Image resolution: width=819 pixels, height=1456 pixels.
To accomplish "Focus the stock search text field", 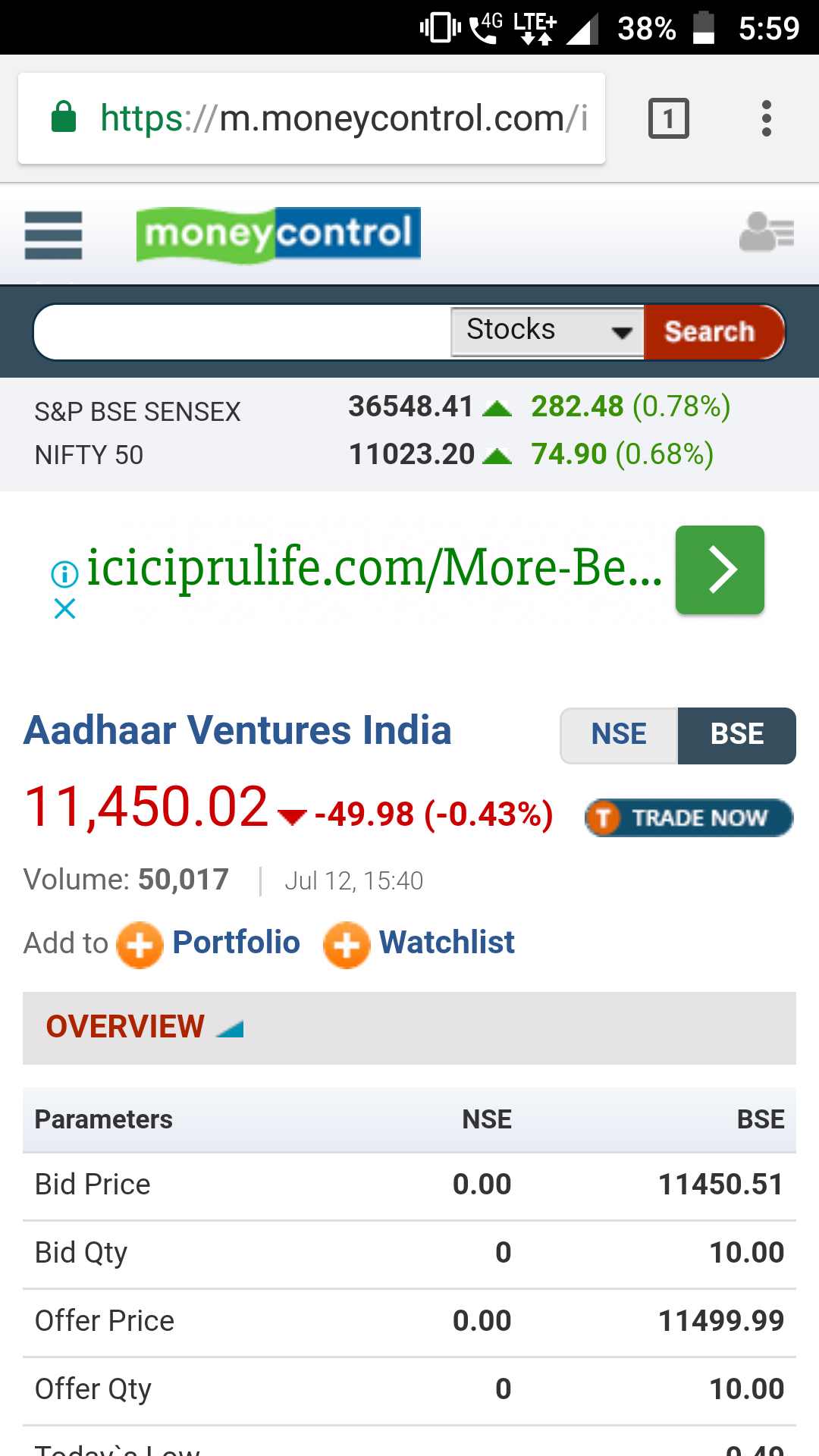I will click(243, 331).
